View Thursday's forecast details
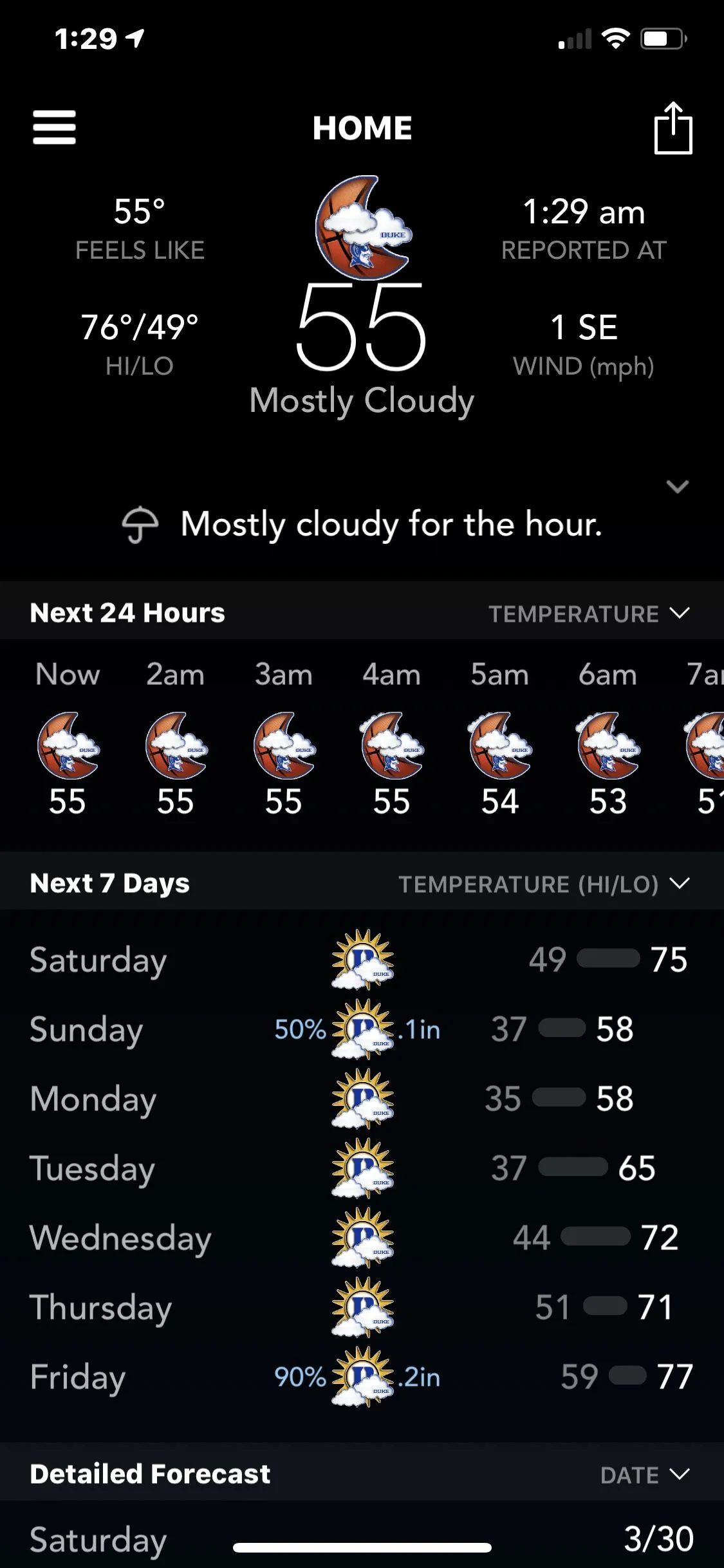 pyautogui.click(x=360, y=1307)
